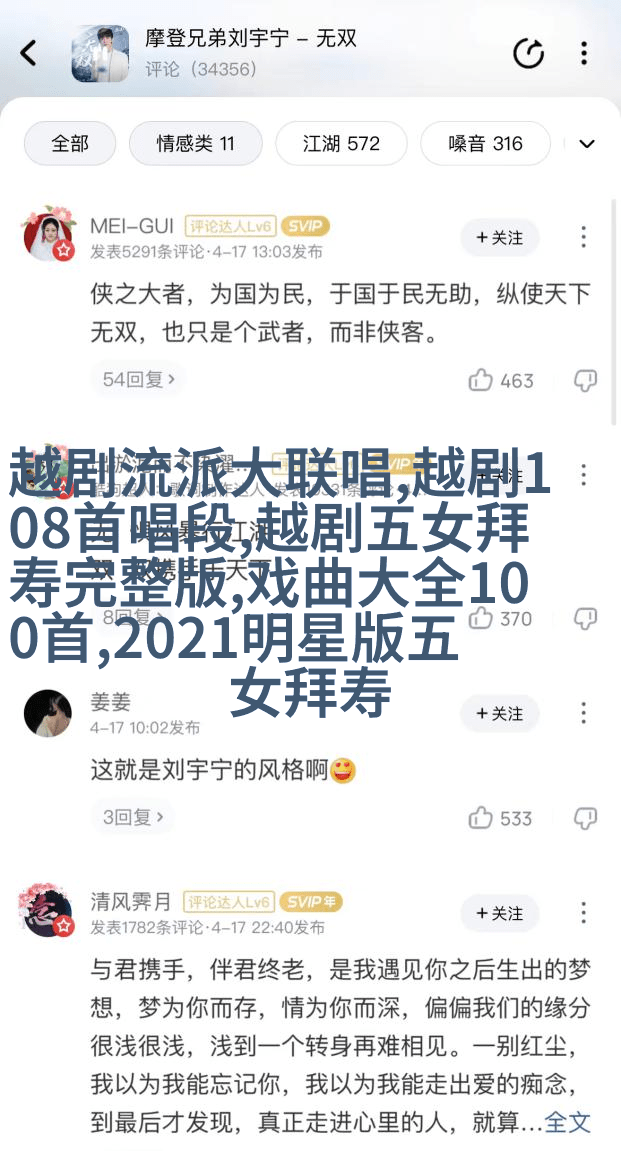Expand the comment category chevron

(587, 144)
